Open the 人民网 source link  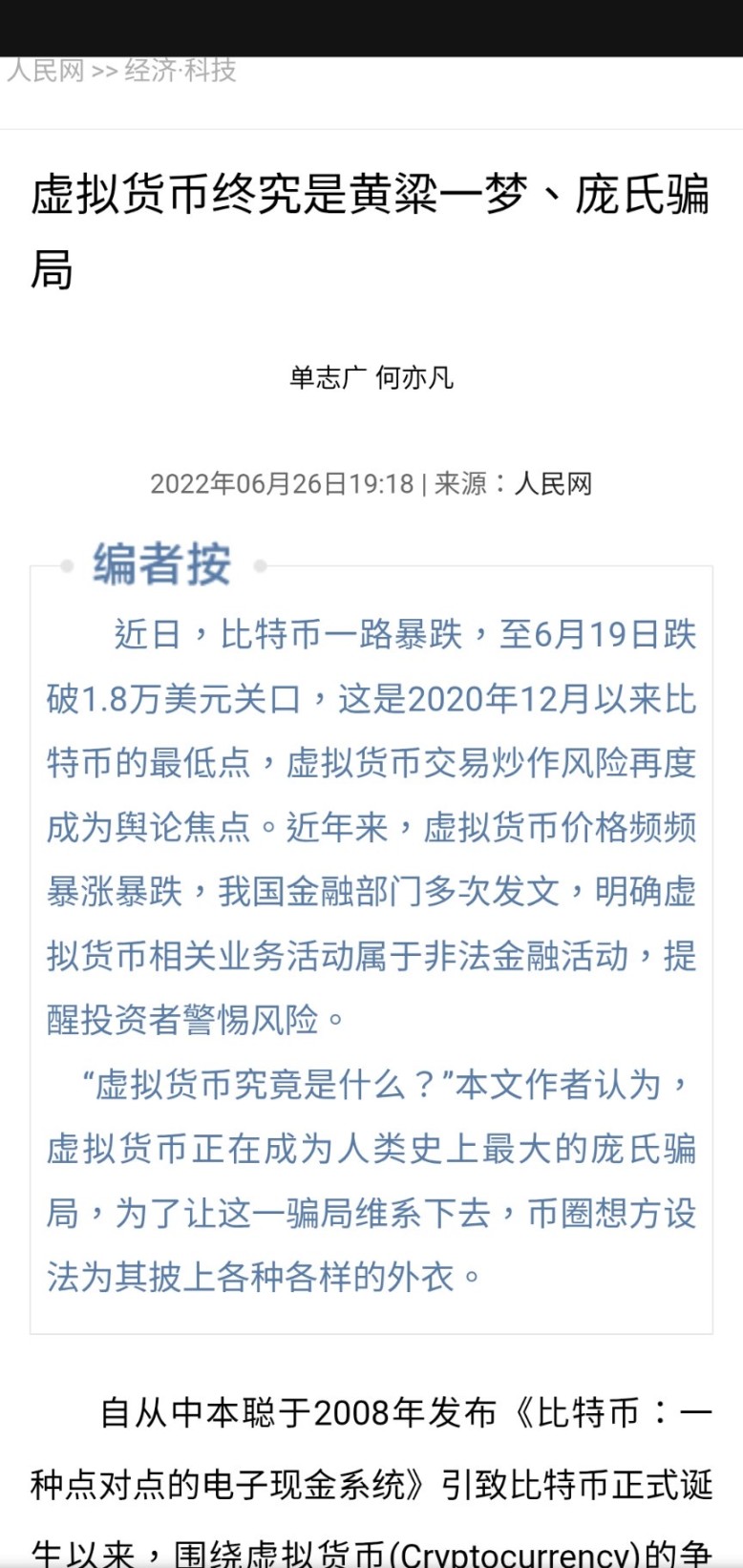(x=554, y=484)
